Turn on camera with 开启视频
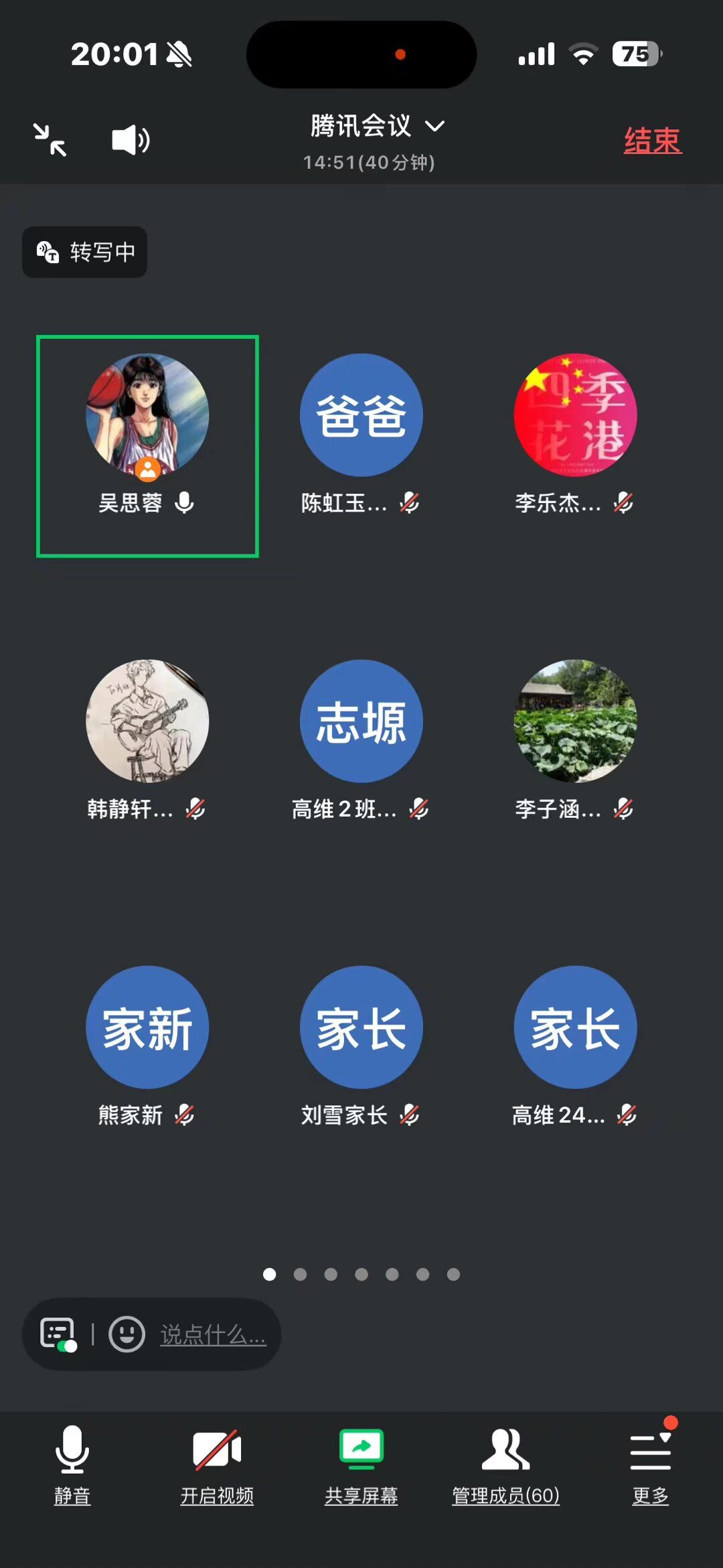The width and height of the screenshot is (723, 1568). (217, 1466)
